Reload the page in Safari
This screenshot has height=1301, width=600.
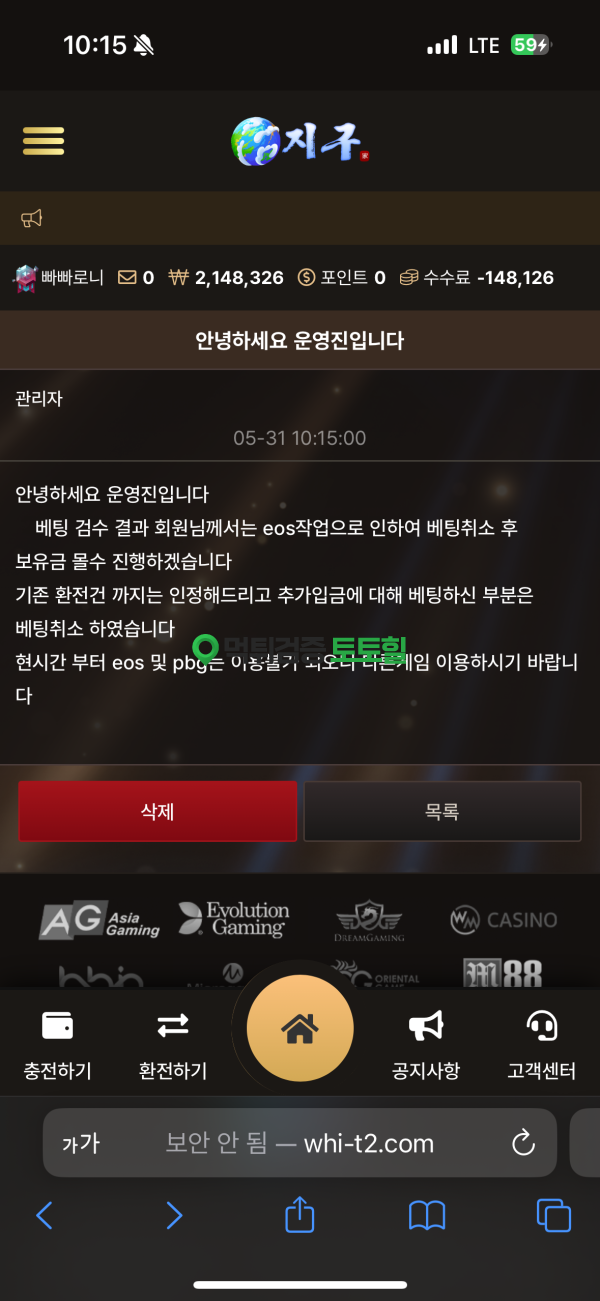click(x=523, y=1142)
